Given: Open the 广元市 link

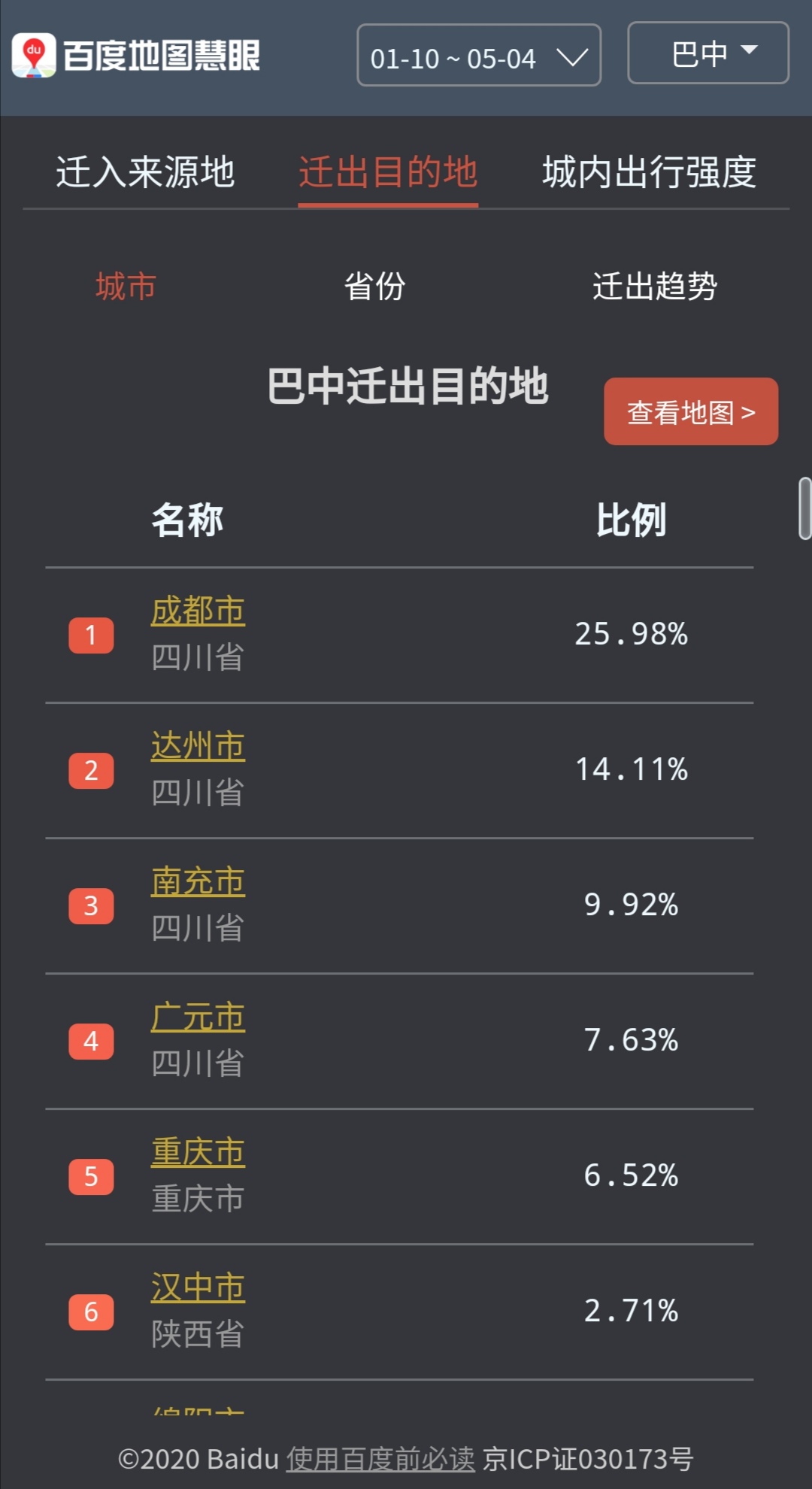Looking at the screenshot, I should (x=198, y=1017).
